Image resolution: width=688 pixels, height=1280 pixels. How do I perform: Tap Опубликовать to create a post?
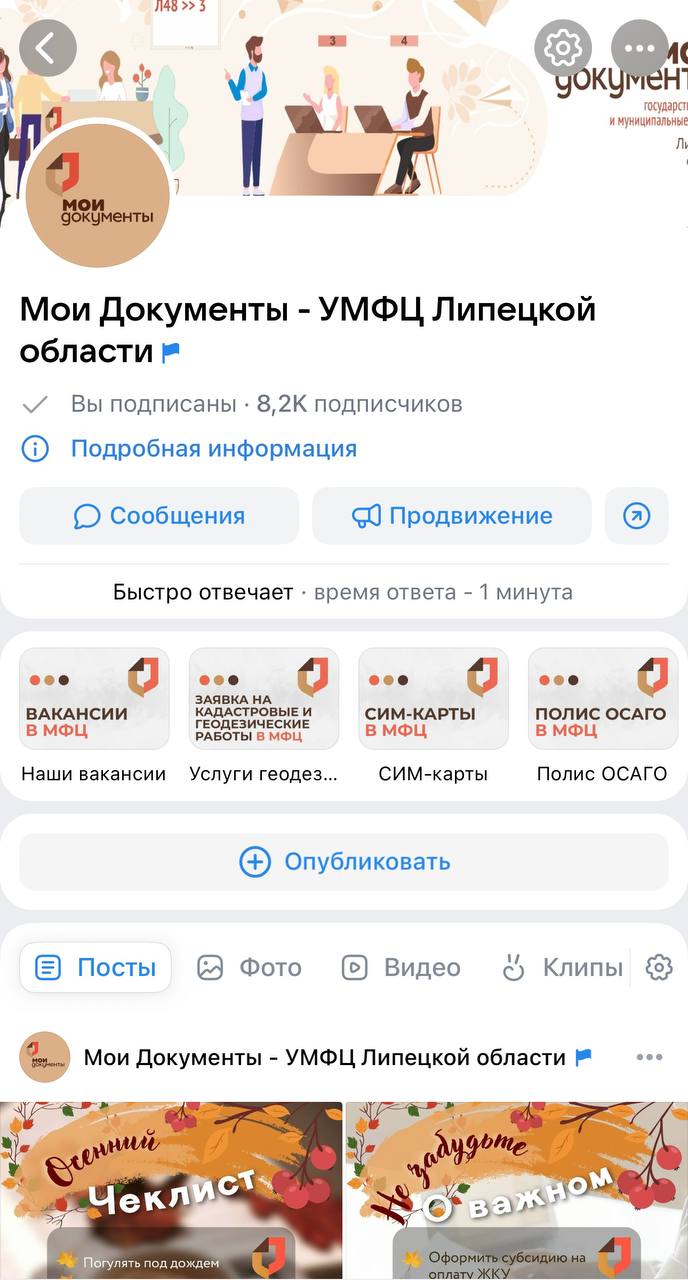(344, 862)
